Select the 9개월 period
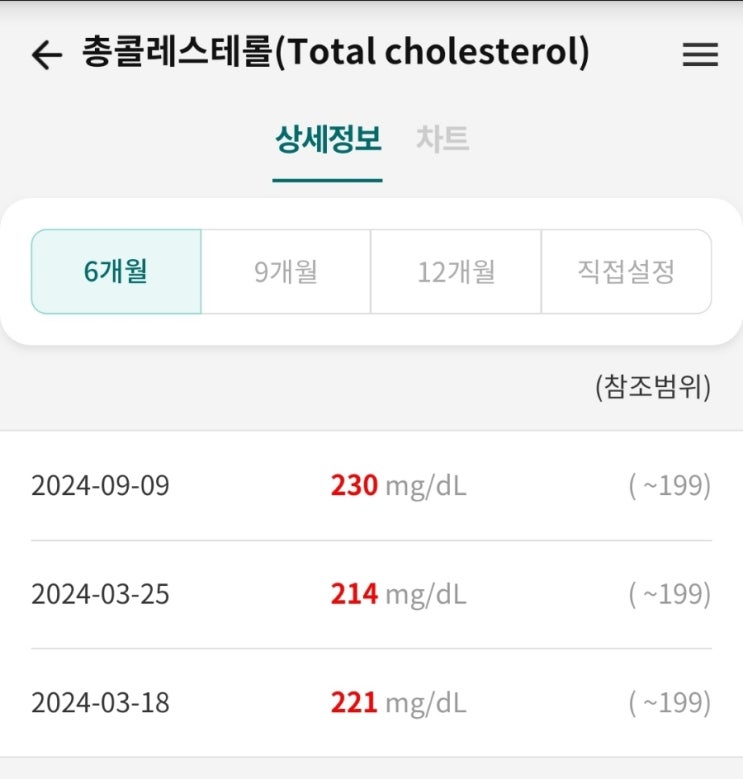 (286, 272)
